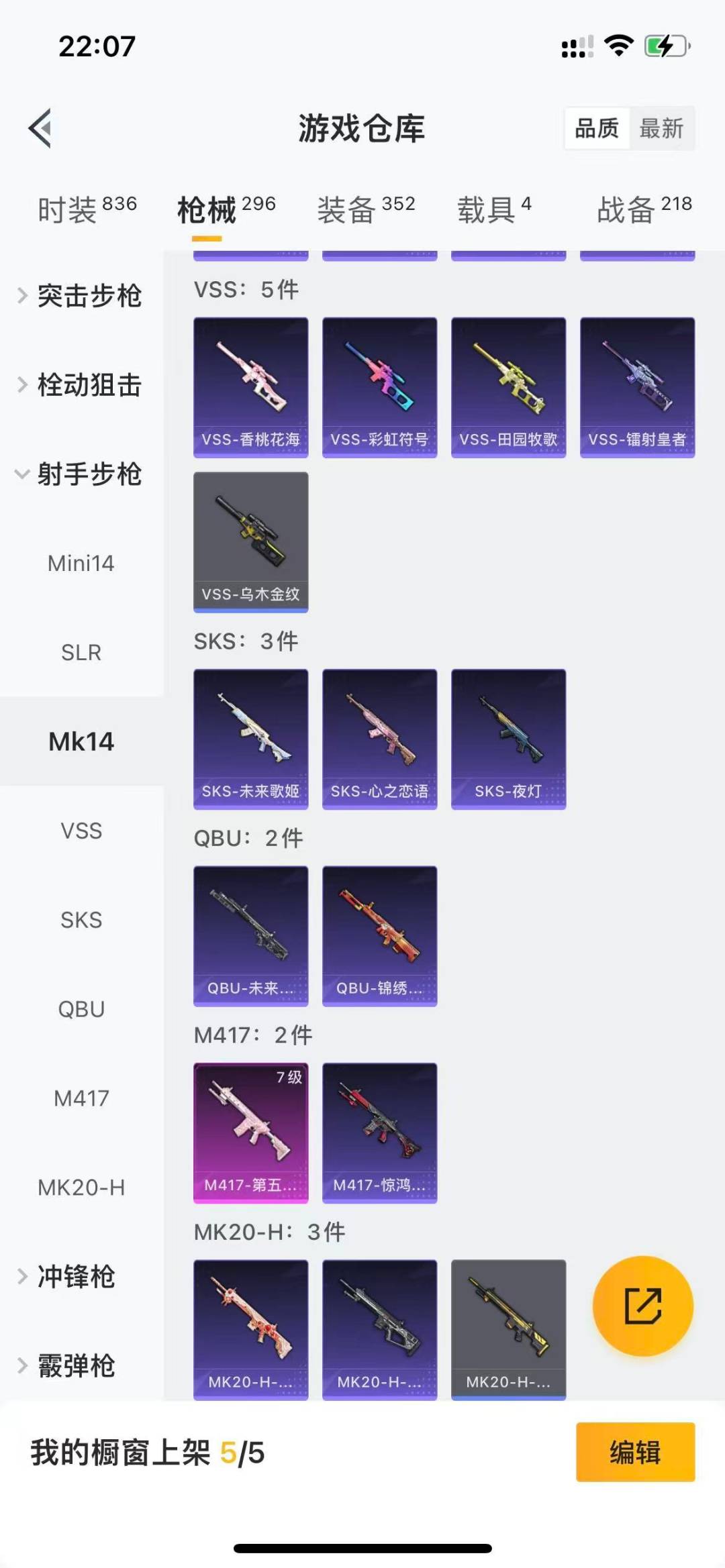View the SKS-夜灯 skin
This screenshot has width=725, height=1568.
coord(508,739)
